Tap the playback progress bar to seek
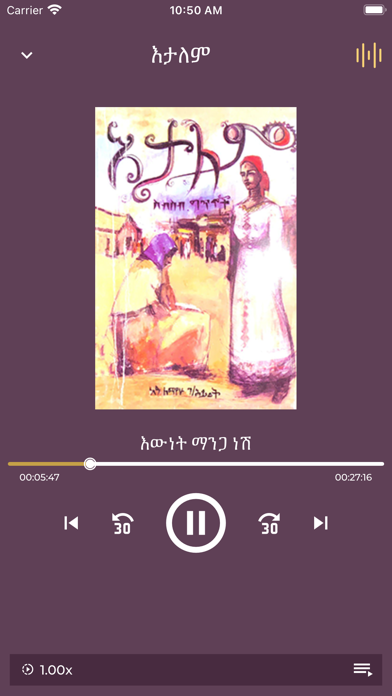 point(196,464)
